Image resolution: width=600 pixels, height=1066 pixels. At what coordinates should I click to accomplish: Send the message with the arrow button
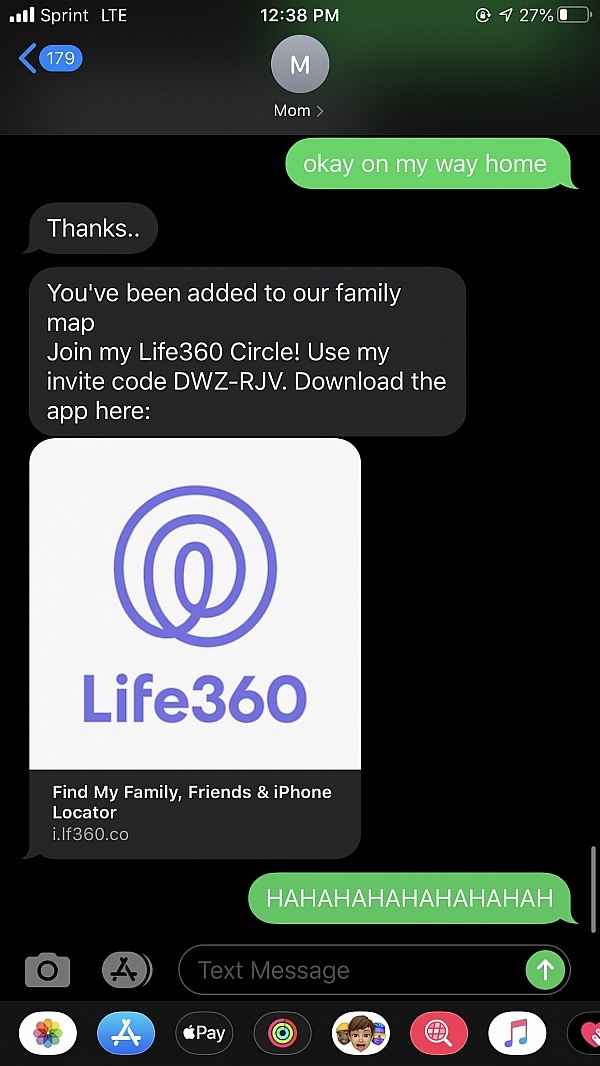[x=546, y=969]
